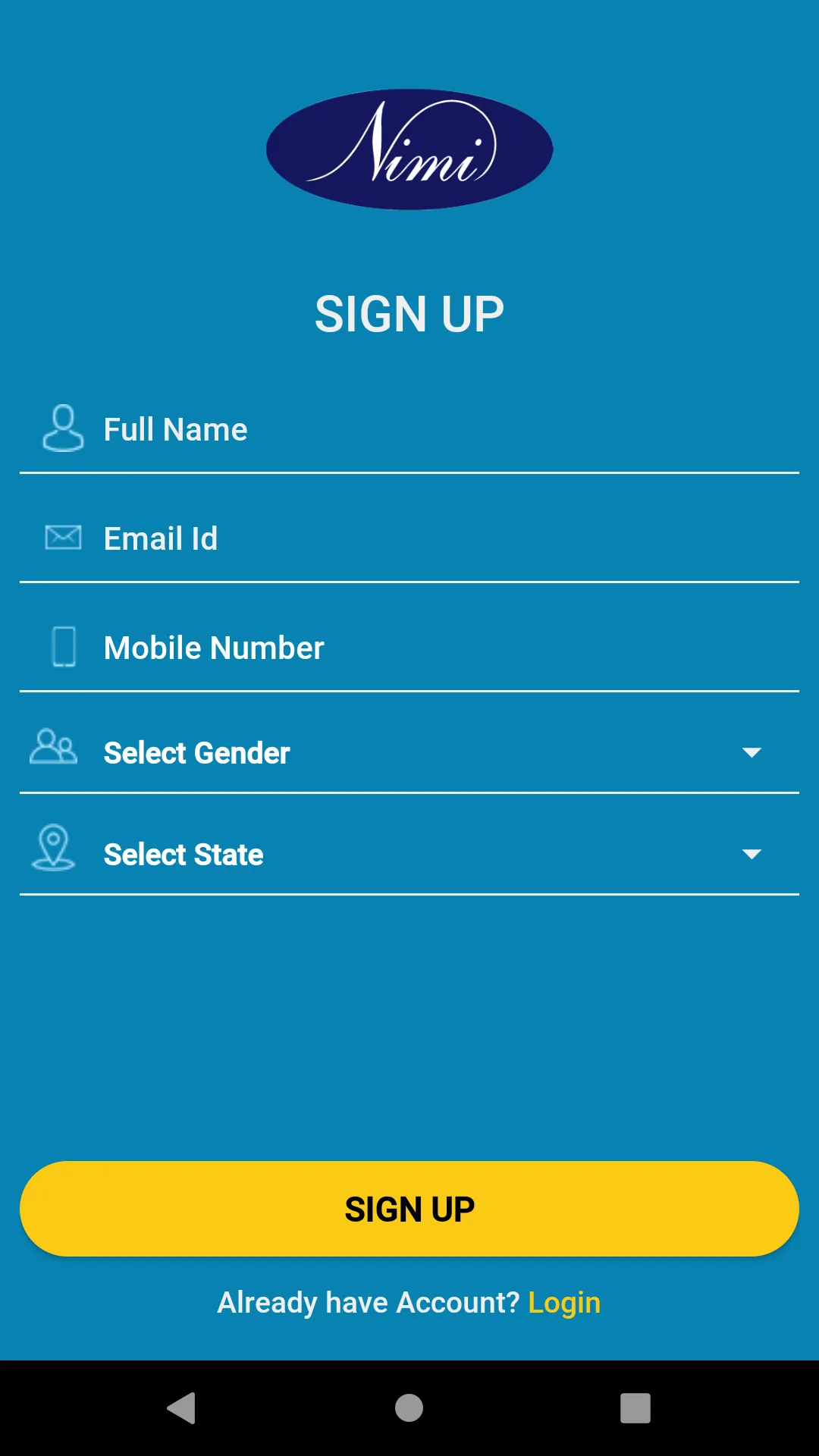819x1456 pixels.
Task: Click the Already have Account text
Action: click(x=369, y=1302)
